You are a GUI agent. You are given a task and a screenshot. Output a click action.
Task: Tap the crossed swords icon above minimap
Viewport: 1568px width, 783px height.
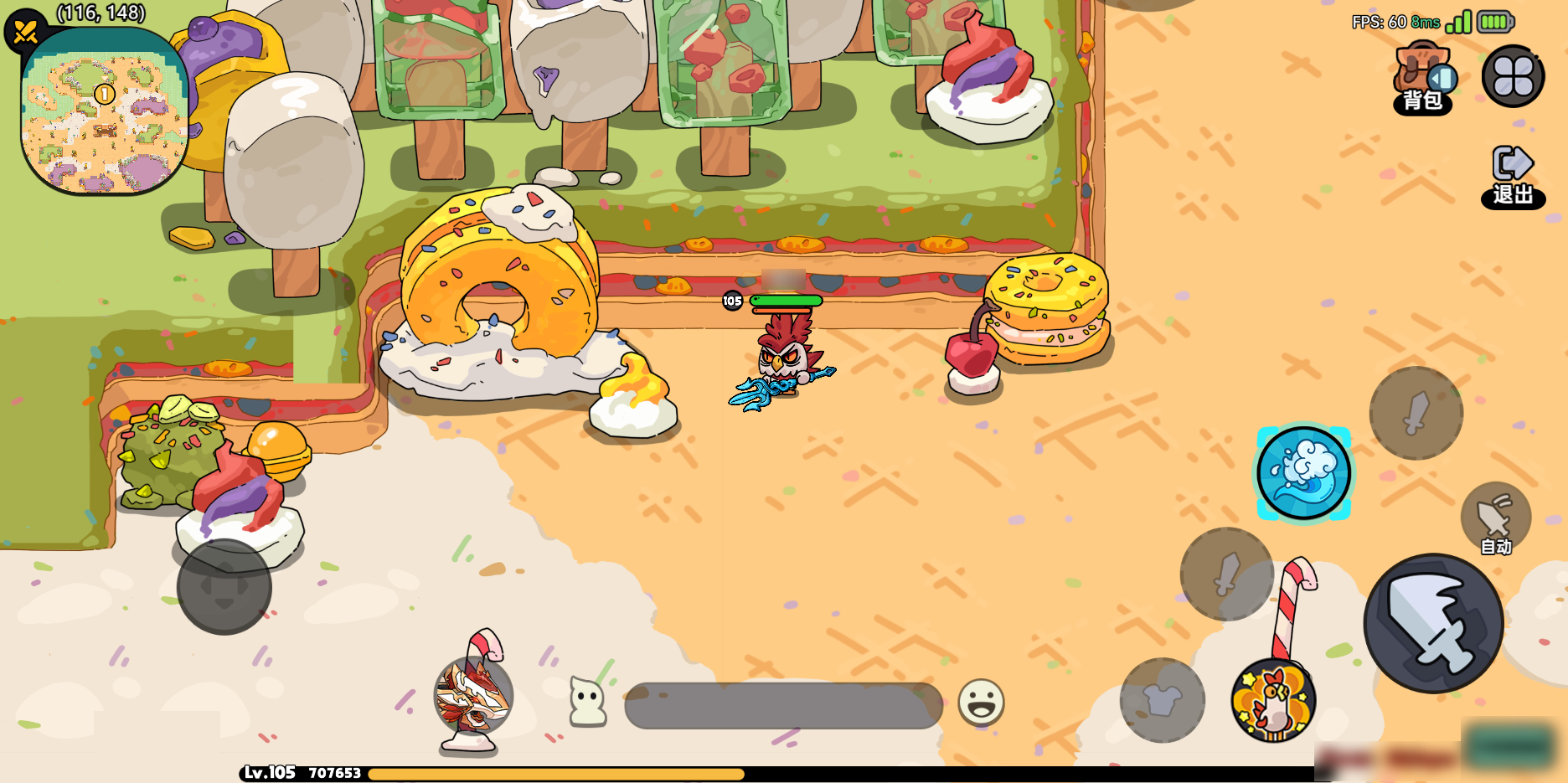click(25, 32)
